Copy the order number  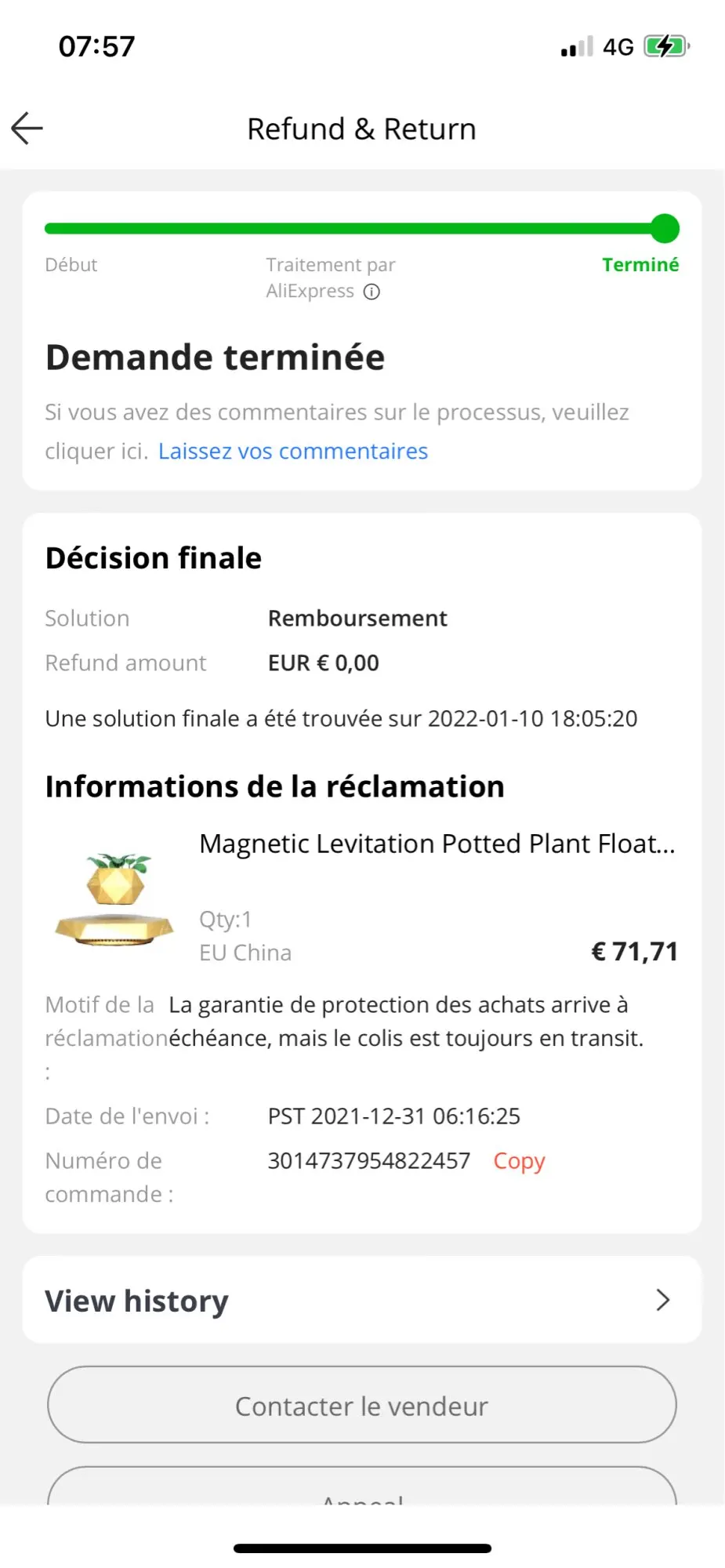519,1161
